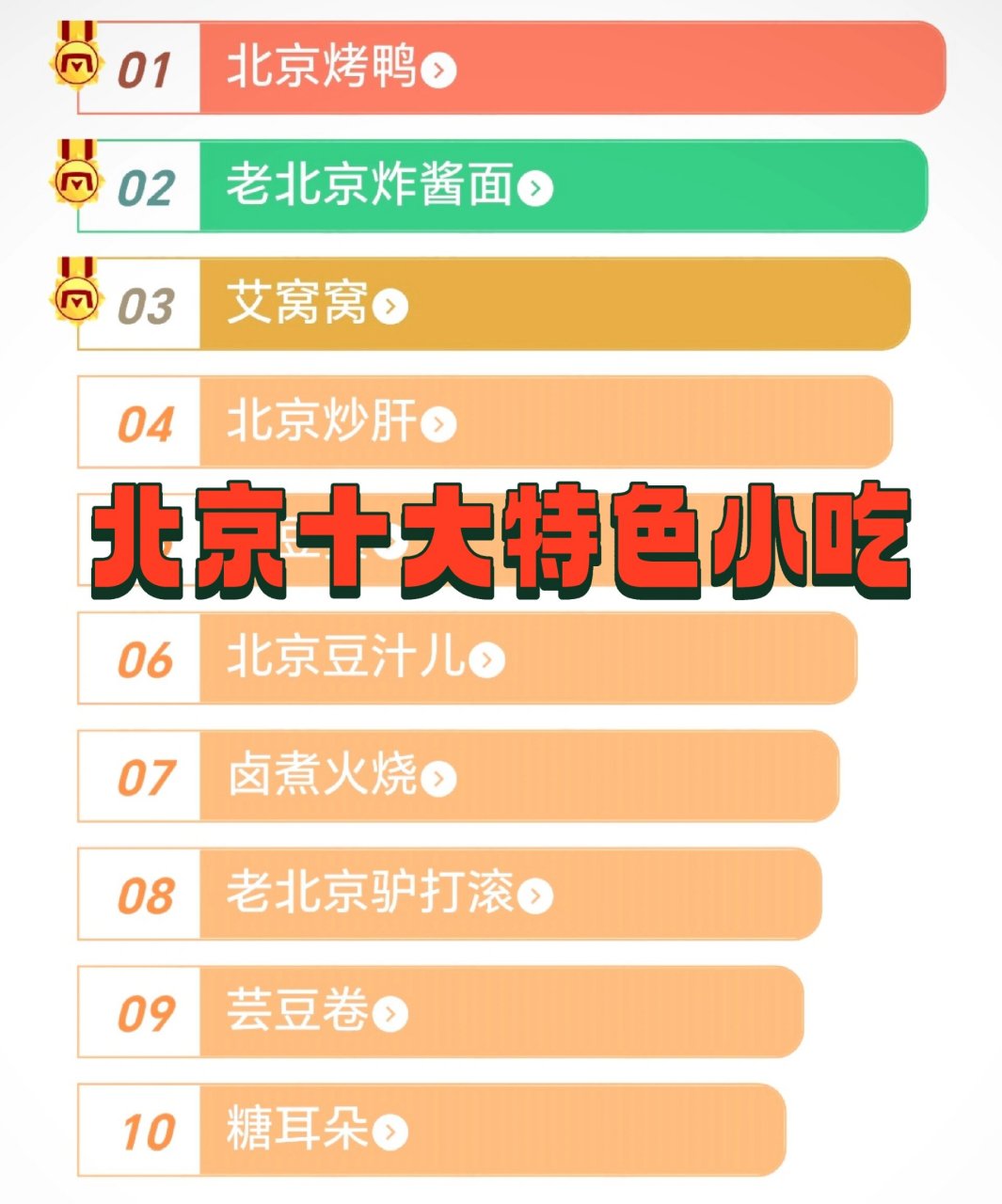Select the medal badge next to 艾窝窝
This screenshot has height=1204, width=1002.
(77, 299)
